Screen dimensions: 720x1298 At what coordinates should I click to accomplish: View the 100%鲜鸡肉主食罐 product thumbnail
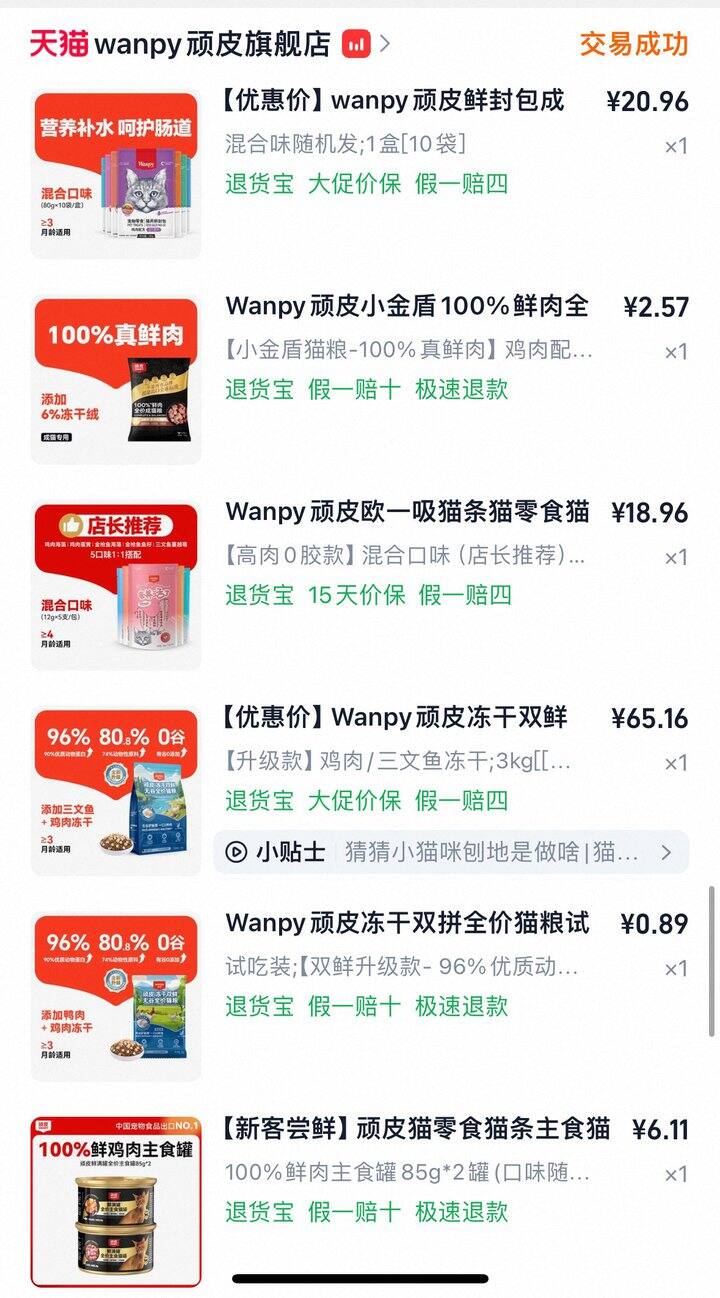coord(115,1202)
